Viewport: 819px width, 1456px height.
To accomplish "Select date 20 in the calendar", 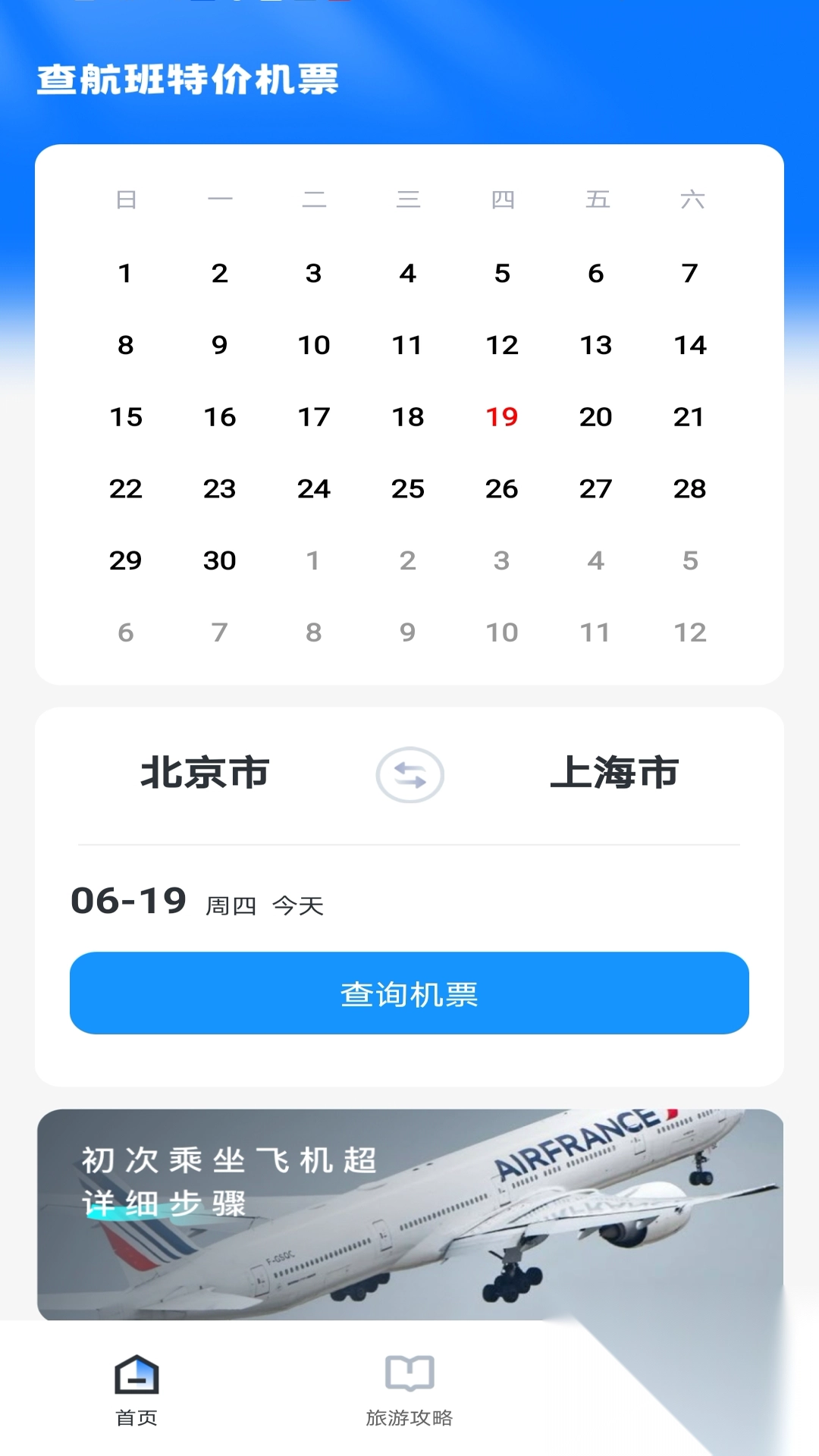I will 596,417.
